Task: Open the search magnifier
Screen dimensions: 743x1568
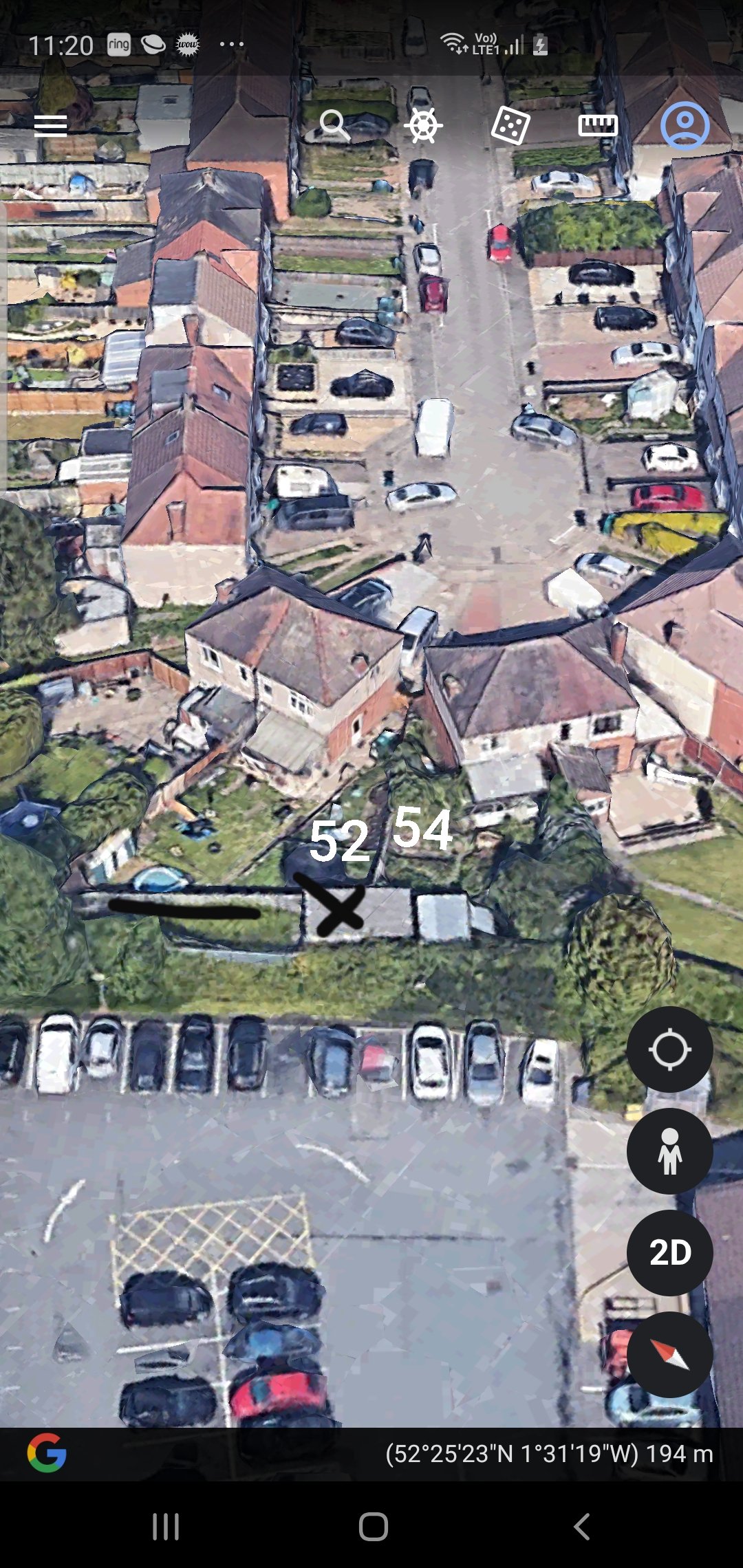Action: tap(335, 125)
